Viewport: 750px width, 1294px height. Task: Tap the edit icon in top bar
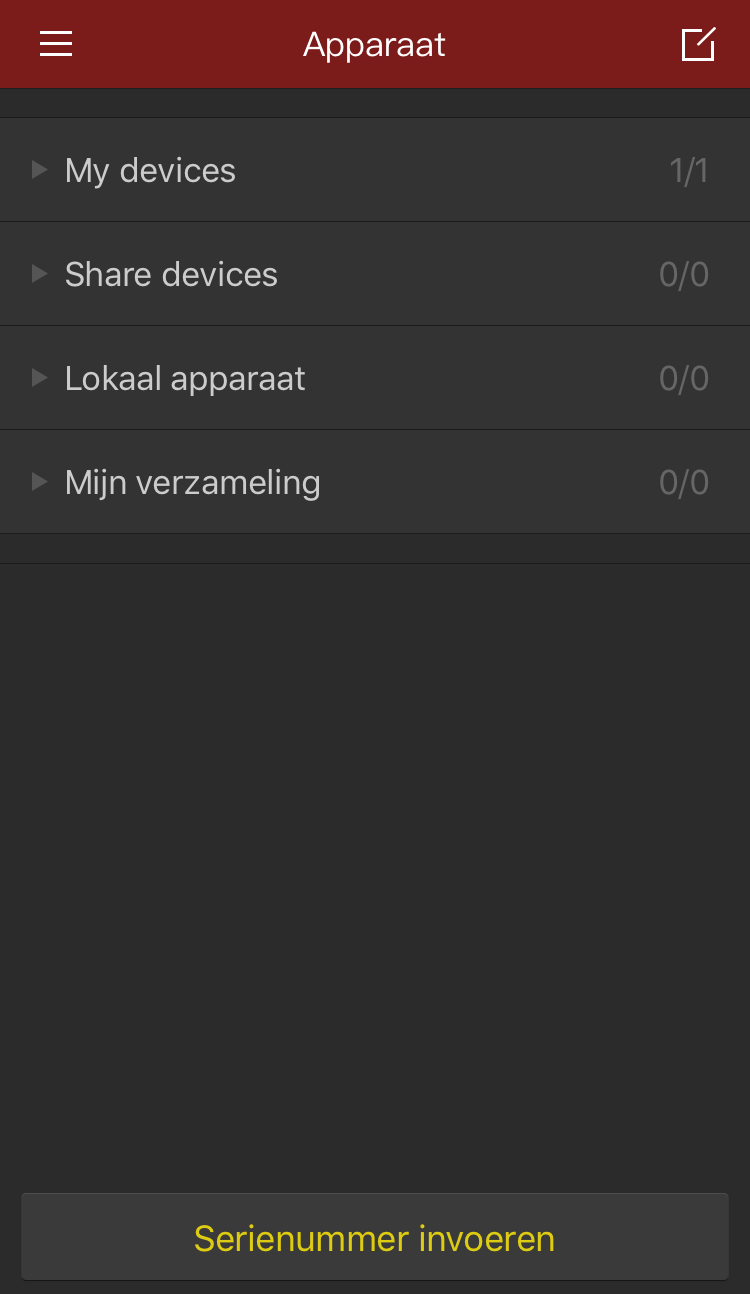tap(698, 44)
